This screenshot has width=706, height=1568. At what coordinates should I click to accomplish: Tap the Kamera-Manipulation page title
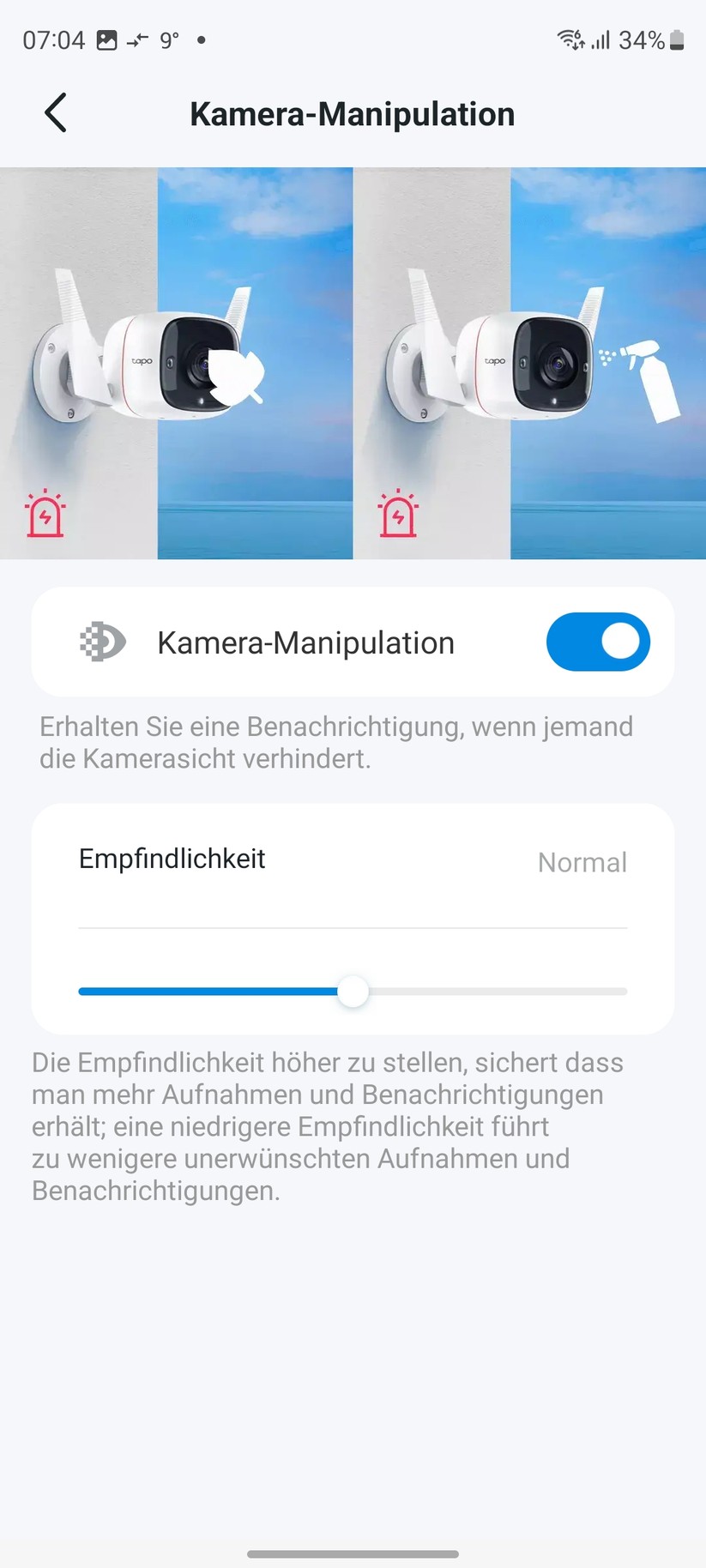coord(352,112)
